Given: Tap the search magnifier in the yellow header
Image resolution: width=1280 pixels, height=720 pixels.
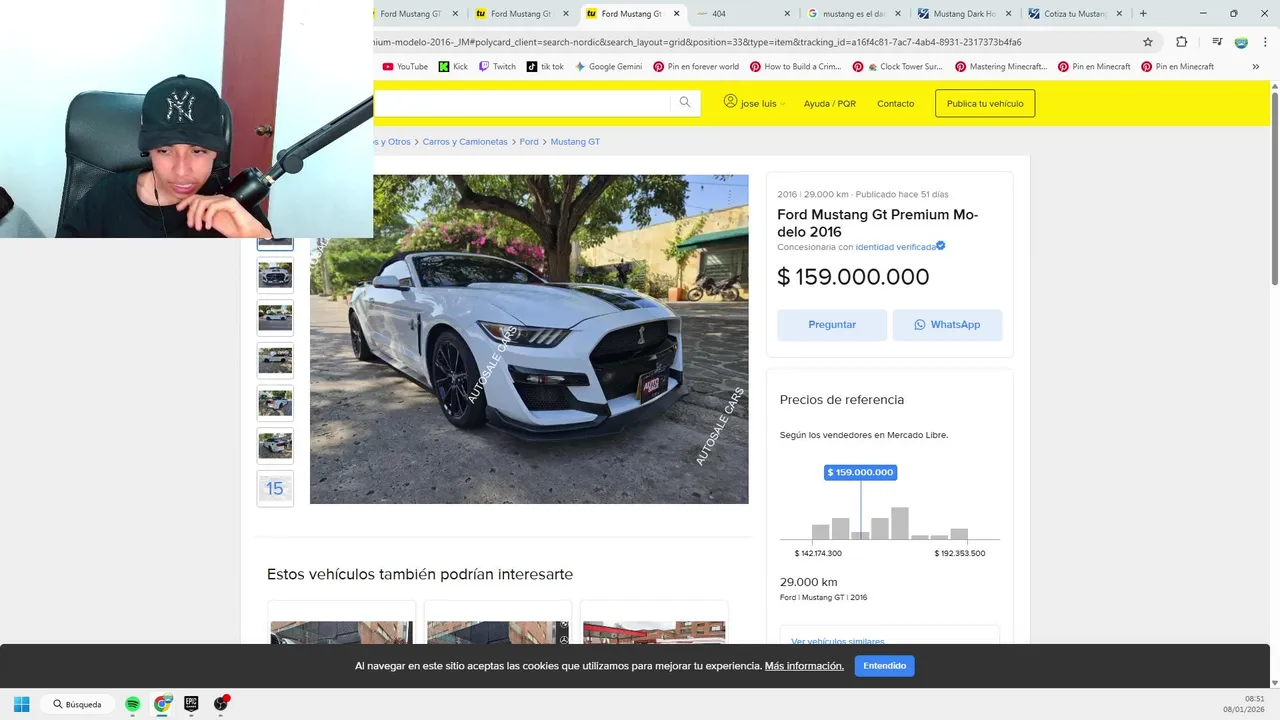Looking at the screenshot, I should coord(685,102).
